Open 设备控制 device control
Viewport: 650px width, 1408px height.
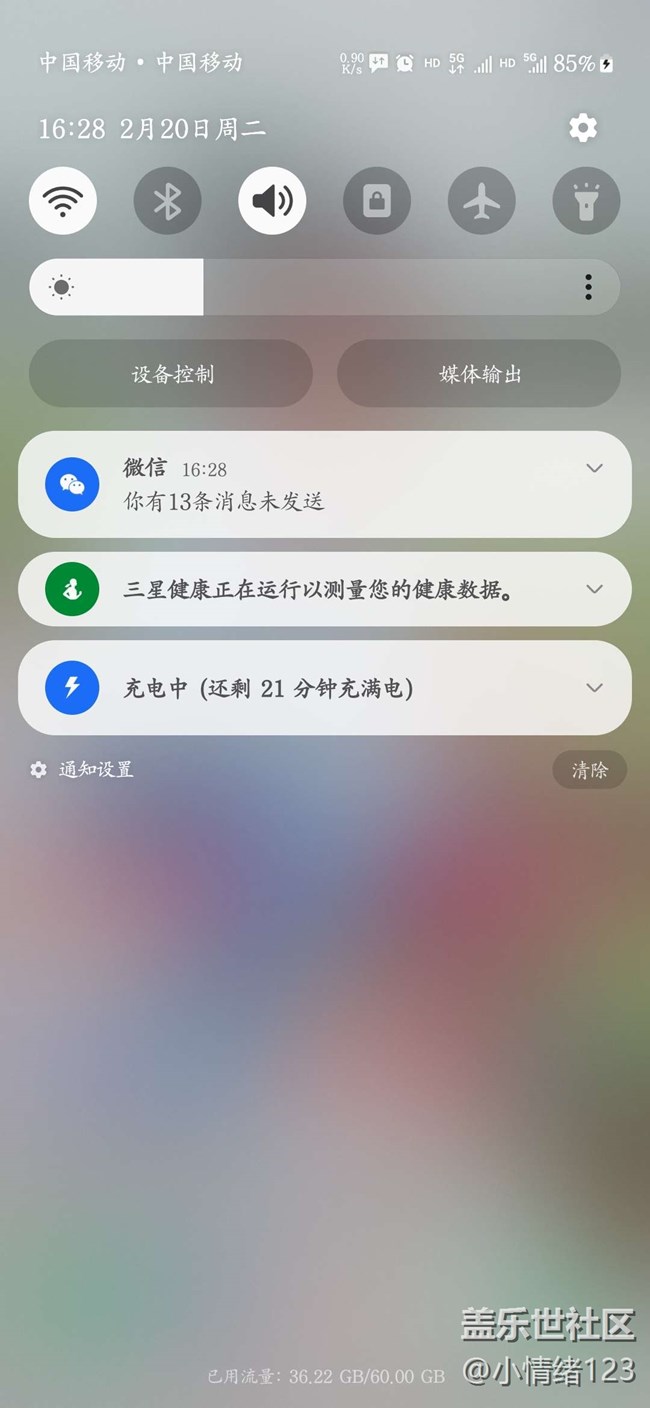click(171, 374)
